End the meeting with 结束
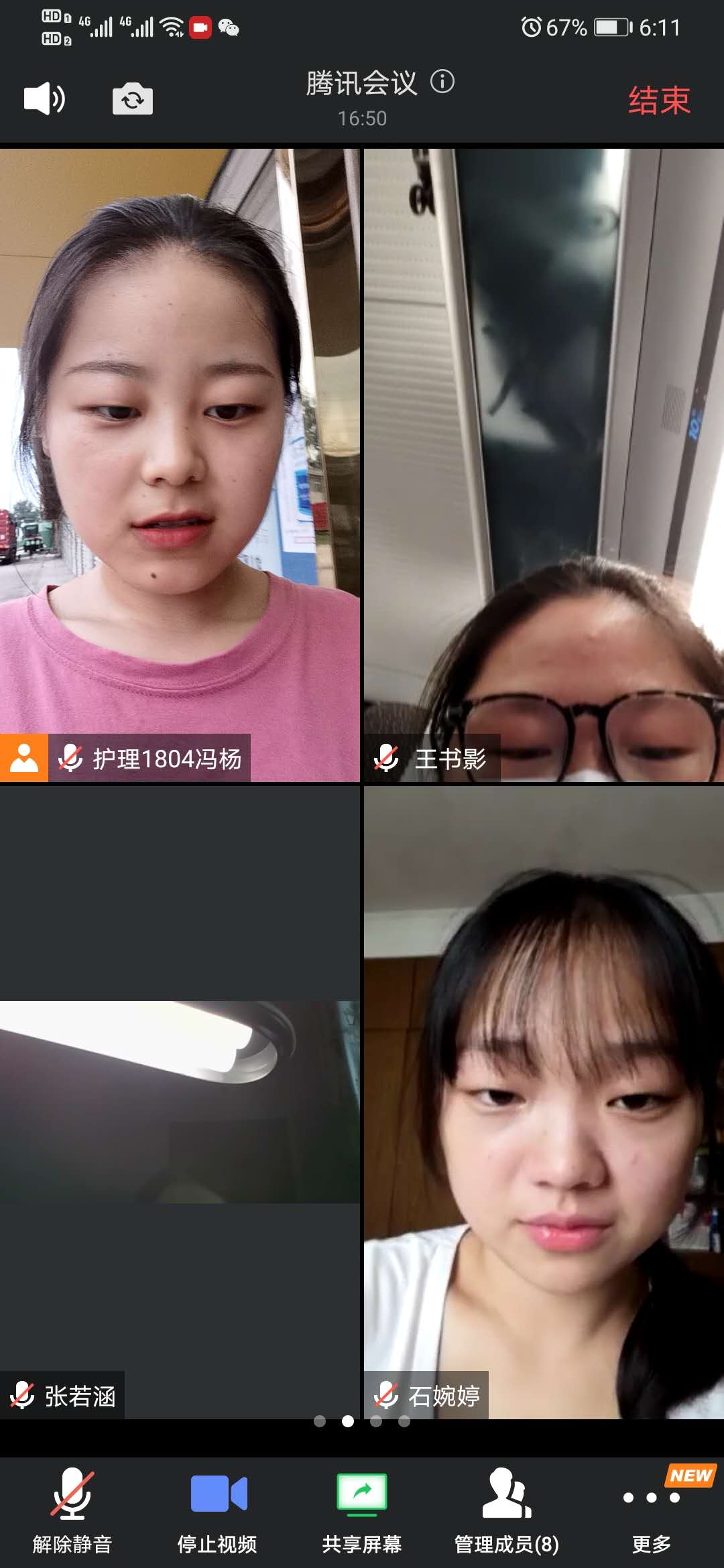 click(x=658, y=101)
